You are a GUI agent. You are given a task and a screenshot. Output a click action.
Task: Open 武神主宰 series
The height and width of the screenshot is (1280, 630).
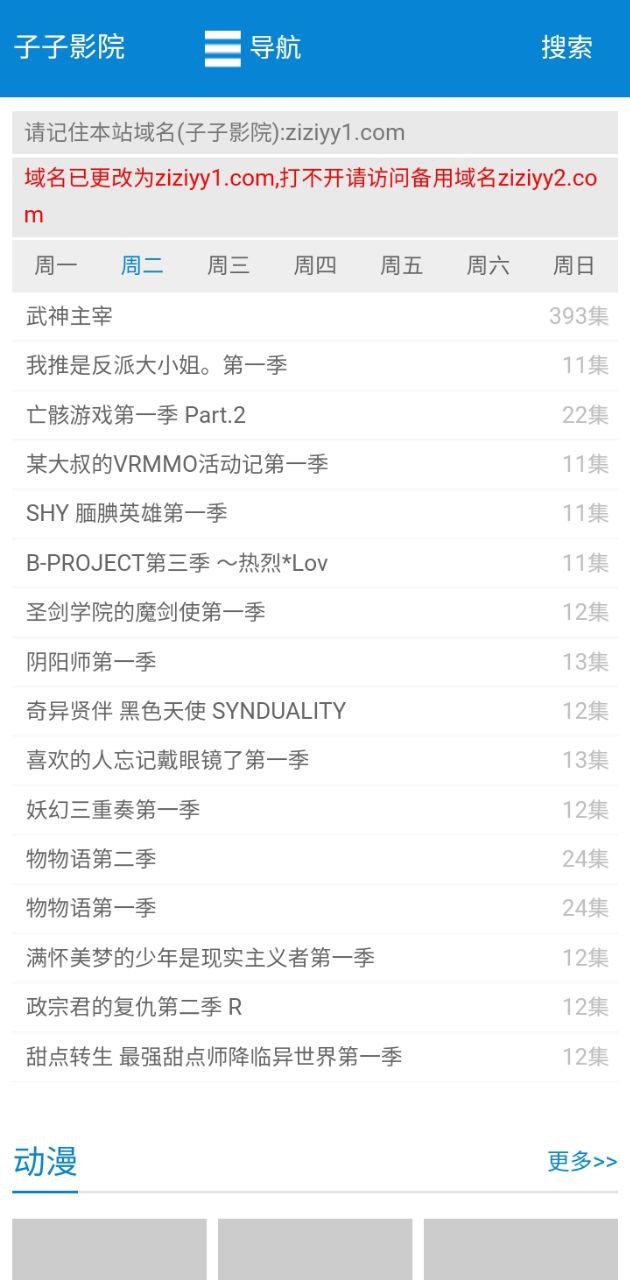pyautogui.click(x=70, y=317)
